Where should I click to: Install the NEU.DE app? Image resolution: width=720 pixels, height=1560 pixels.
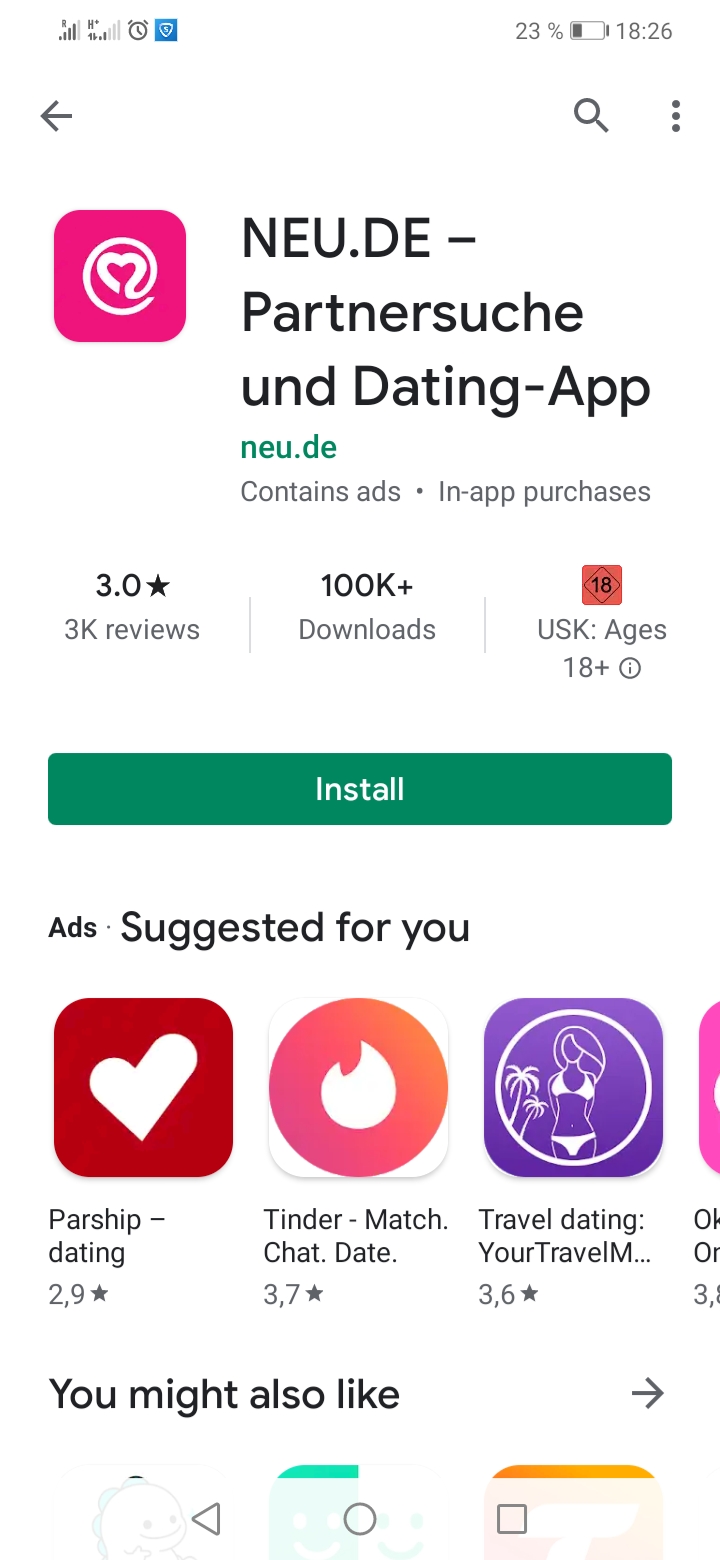(x=360, y=789)
